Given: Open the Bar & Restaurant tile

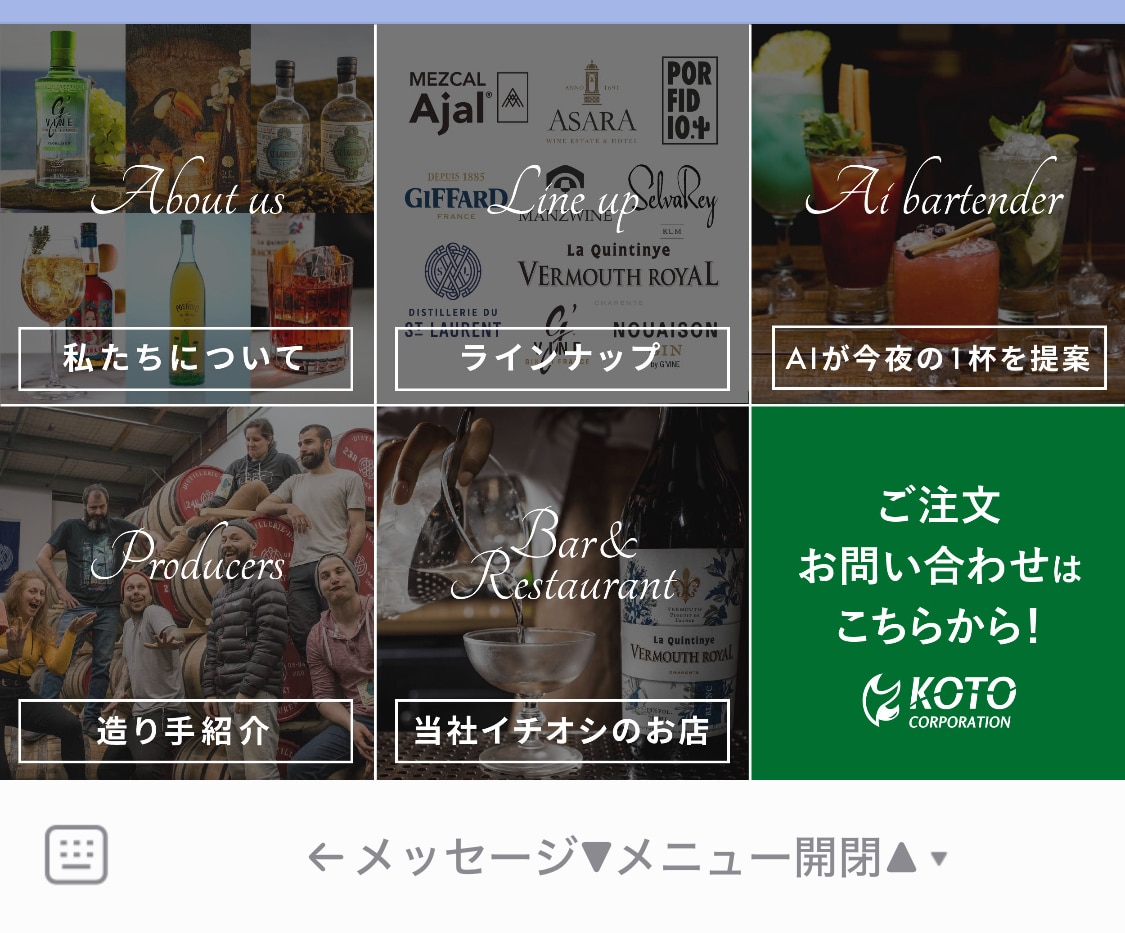Looking at the screenshot, I should 562,593.
